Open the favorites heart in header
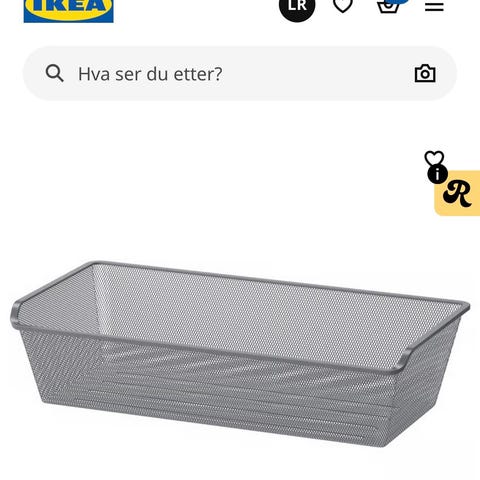The image size is (480, 480). (x=343, y=5)
